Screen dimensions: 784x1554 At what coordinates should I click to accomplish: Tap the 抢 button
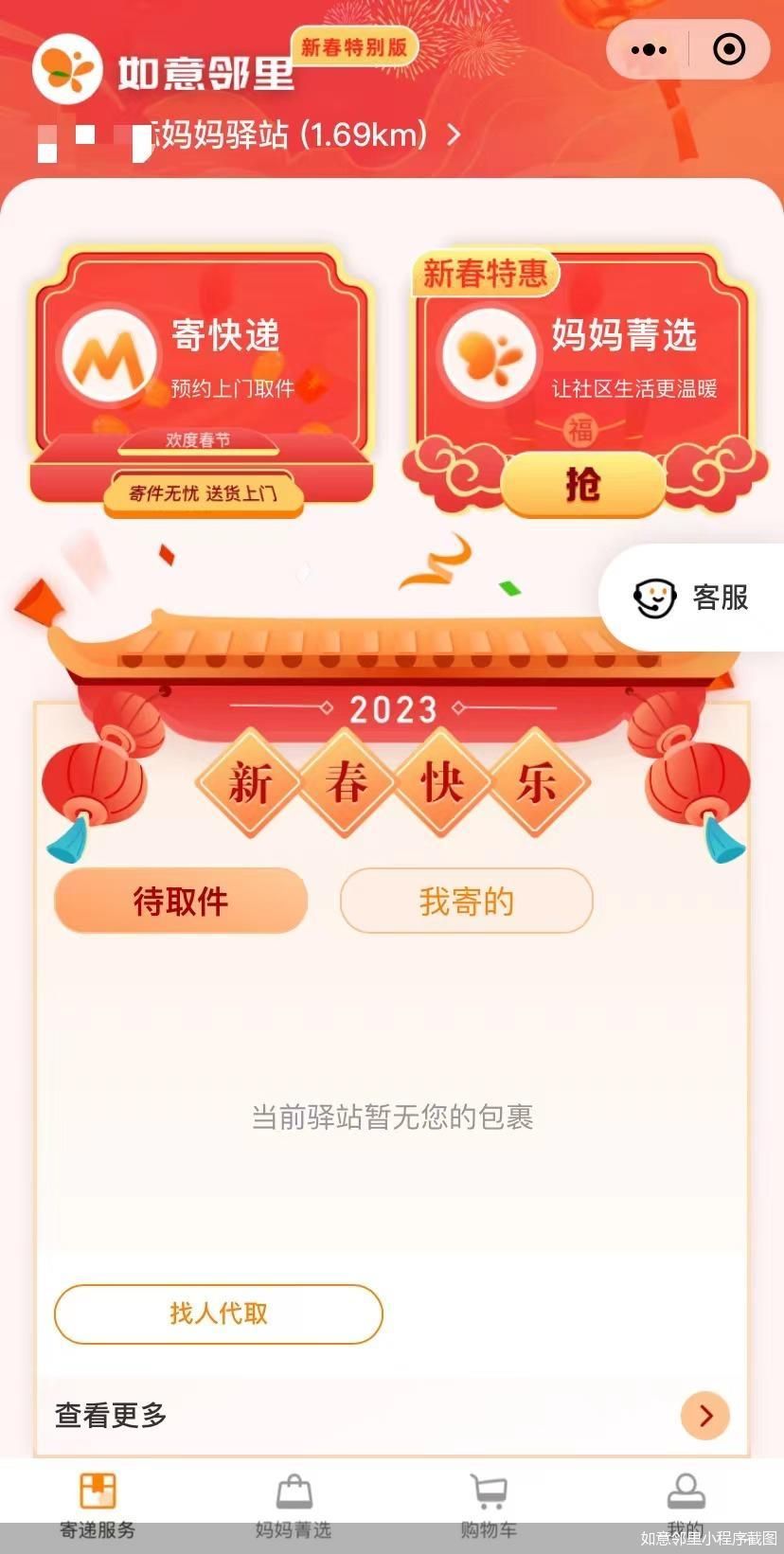click(x=582, y=485)
